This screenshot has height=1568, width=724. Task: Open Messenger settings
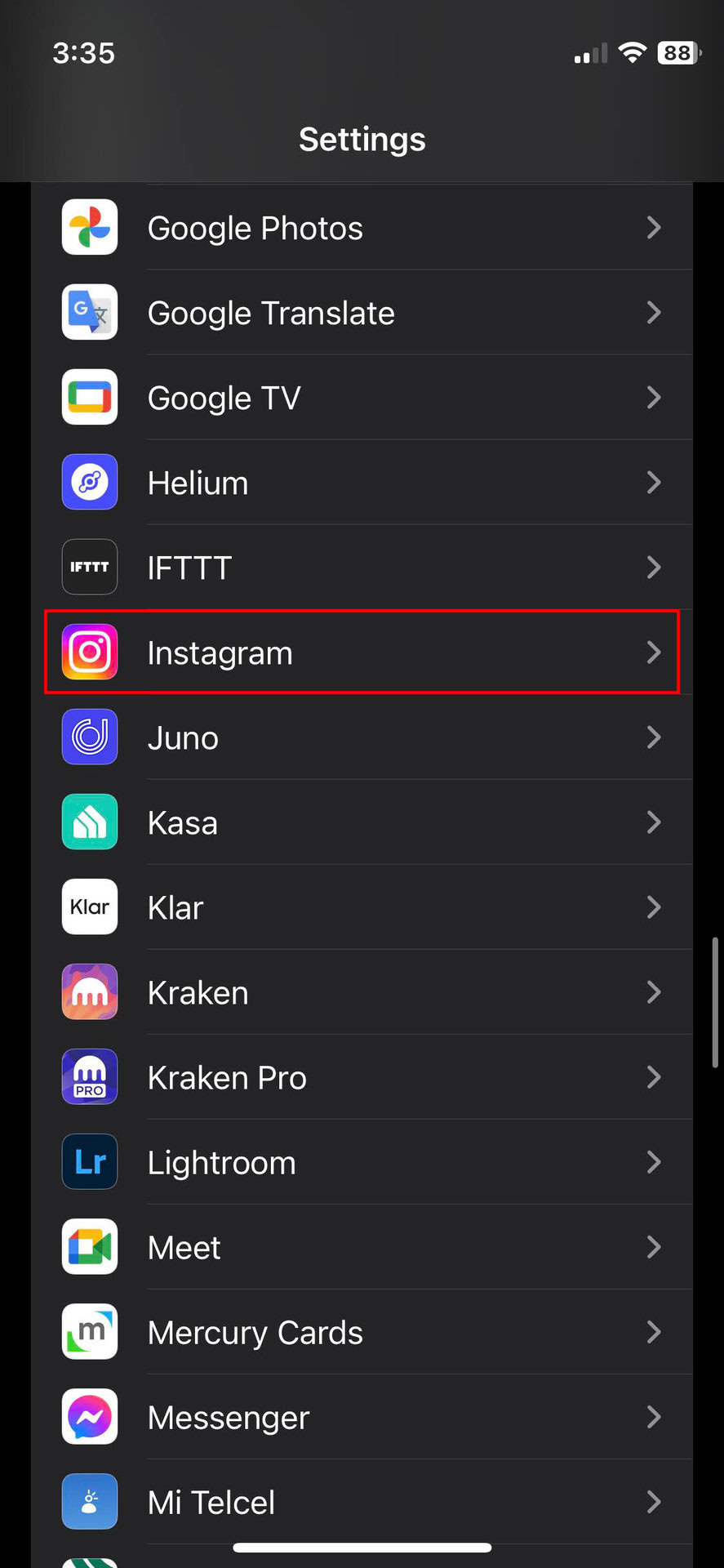coord(362,1417)
